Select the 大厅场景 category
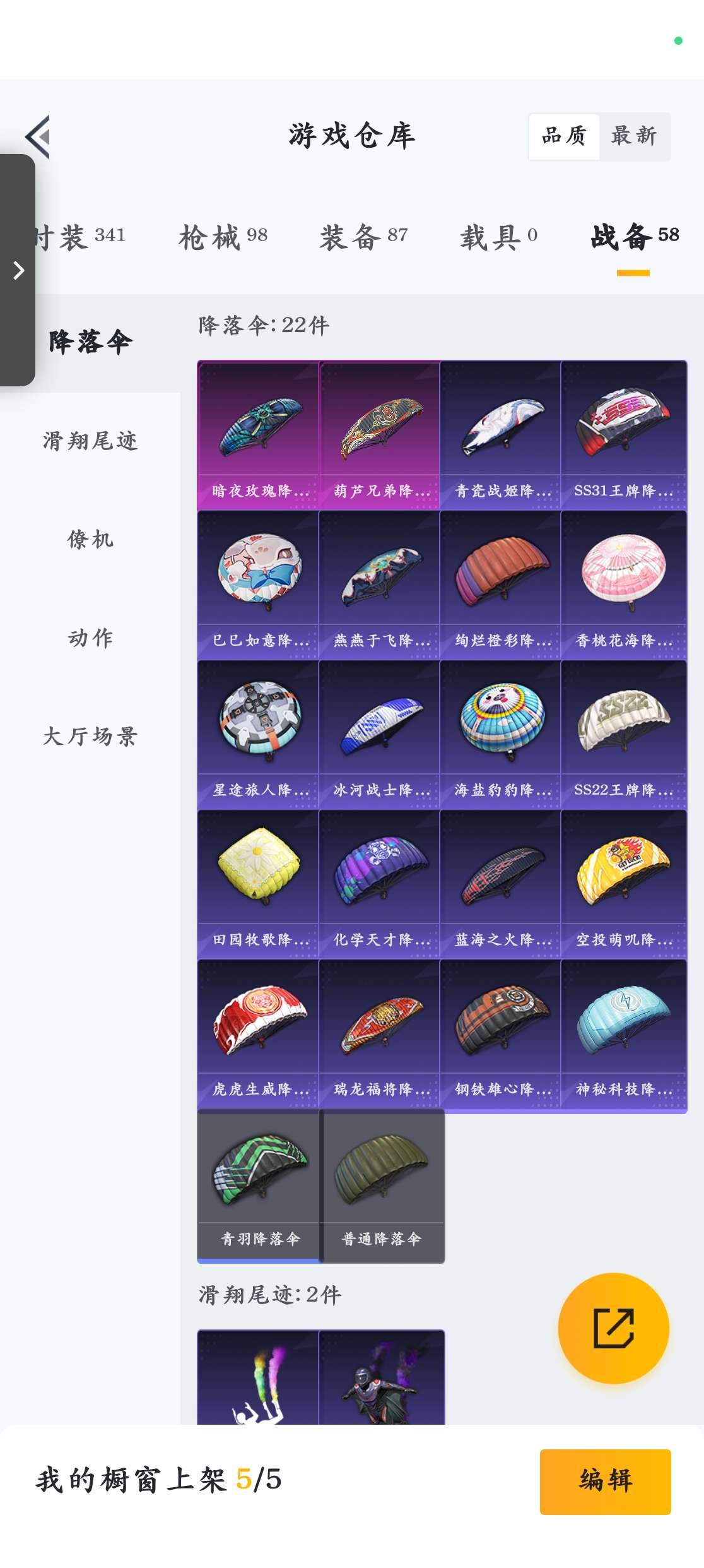This screenshot has width=704, height=1568. click(x=90, y=737)
